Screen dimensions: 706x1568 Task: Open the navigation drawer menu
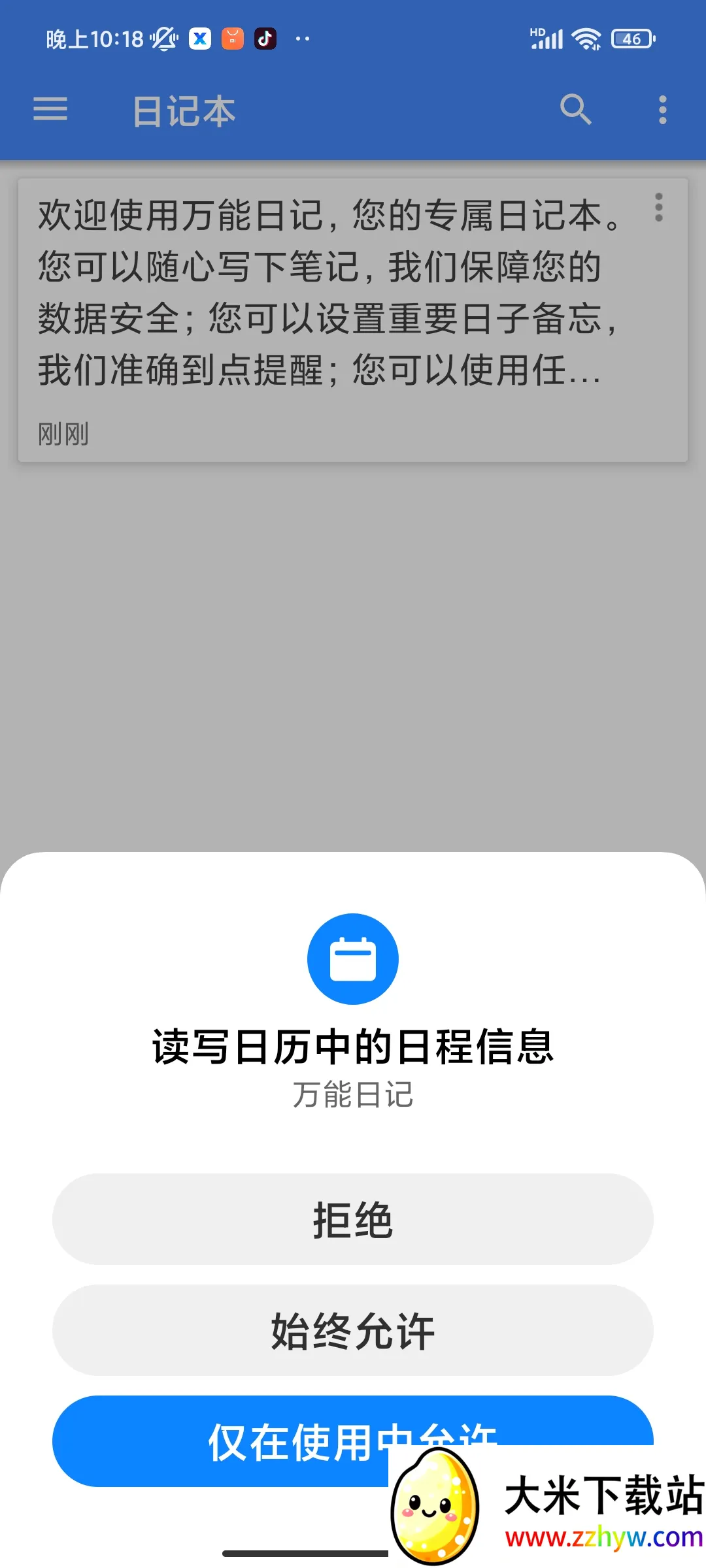[x=50, y=110]
